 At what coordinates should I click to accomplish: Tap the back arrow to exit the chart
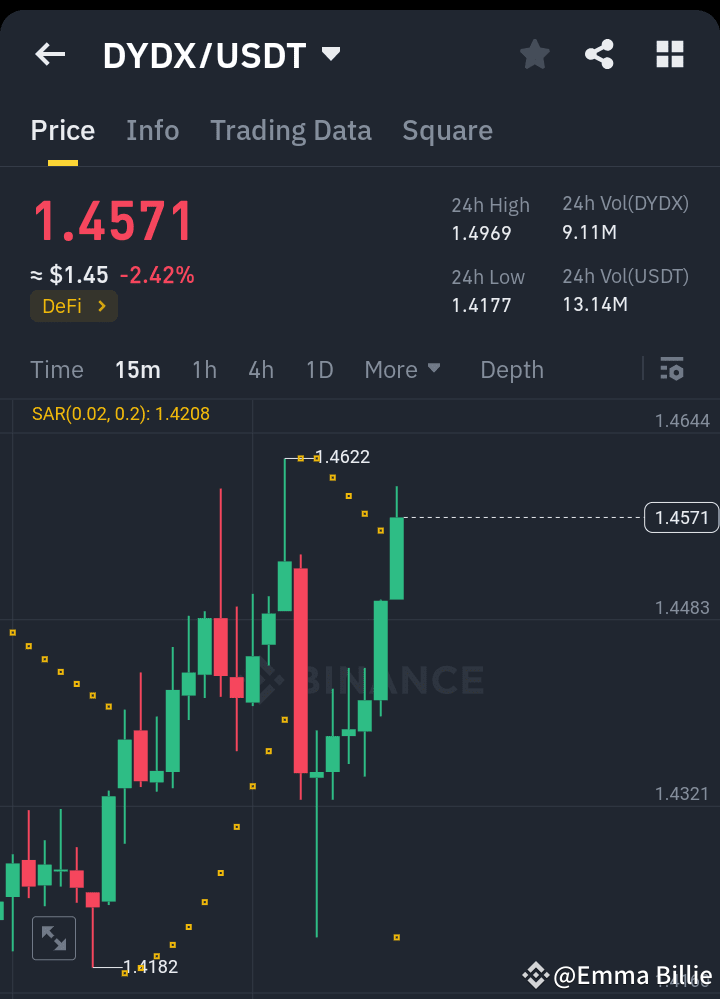(x=49, y=55)
